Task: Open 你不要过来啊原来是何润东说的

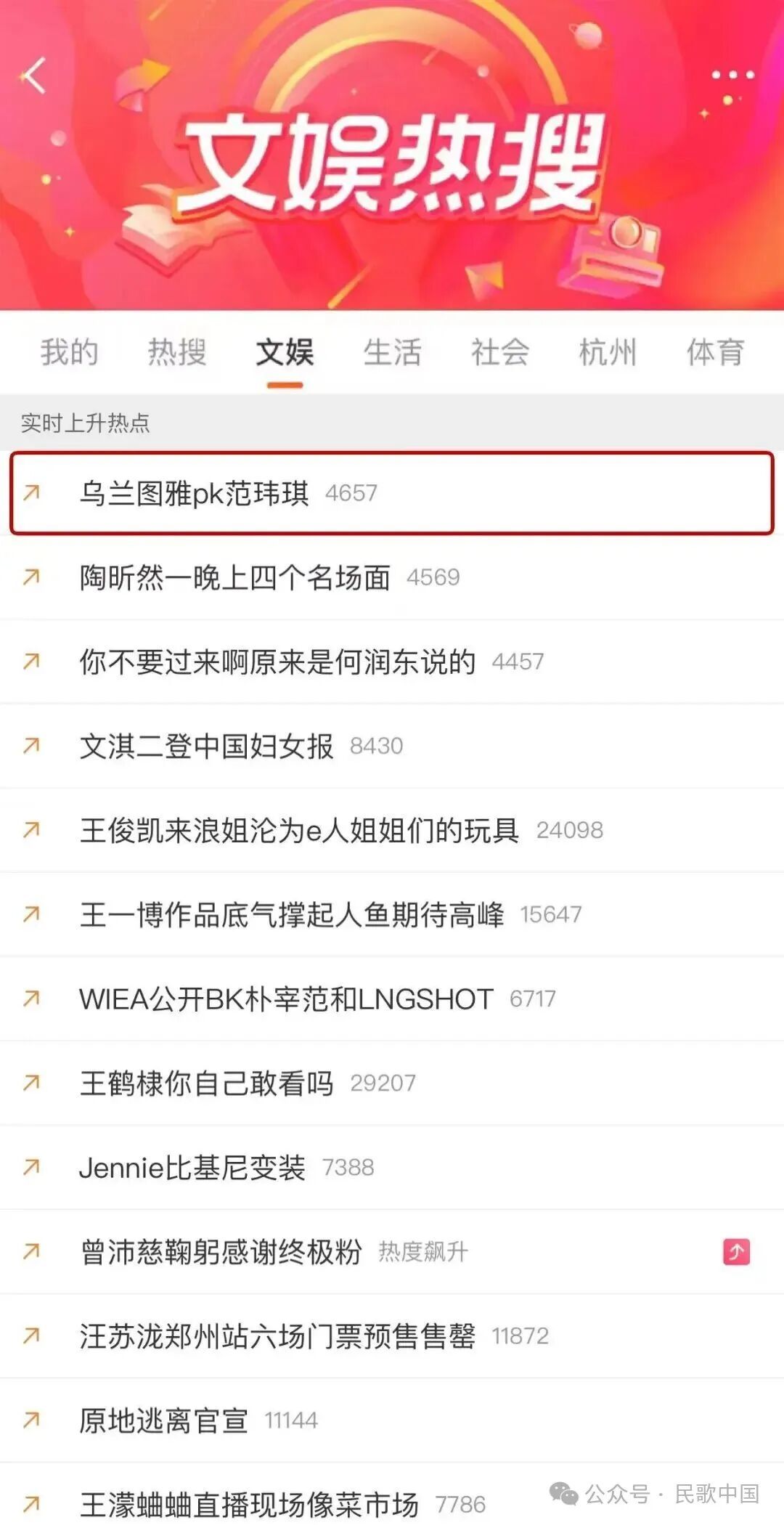Action: pyautogui.click(x=277, y=662)
